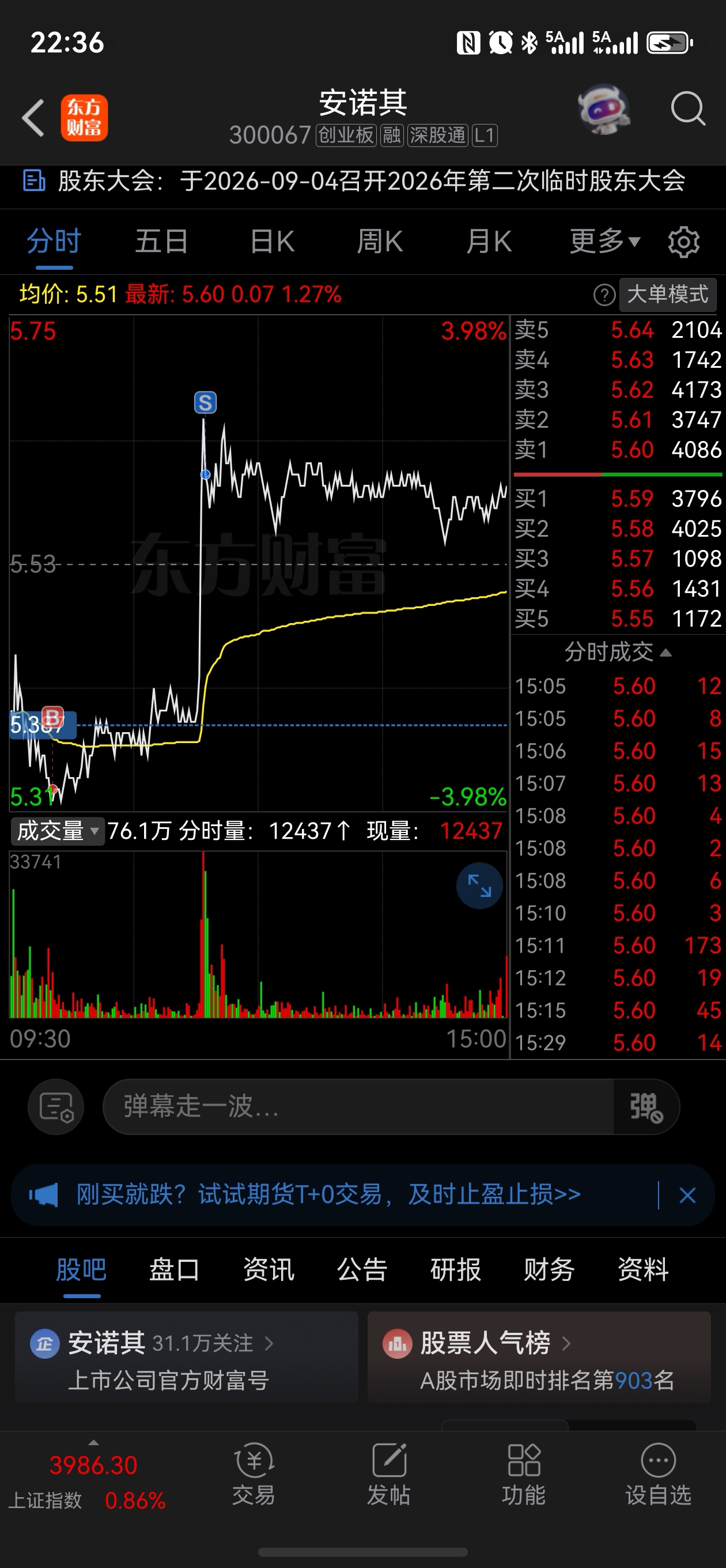
Task: Open the 成交量 indicator dropdown
Action: 57,831
